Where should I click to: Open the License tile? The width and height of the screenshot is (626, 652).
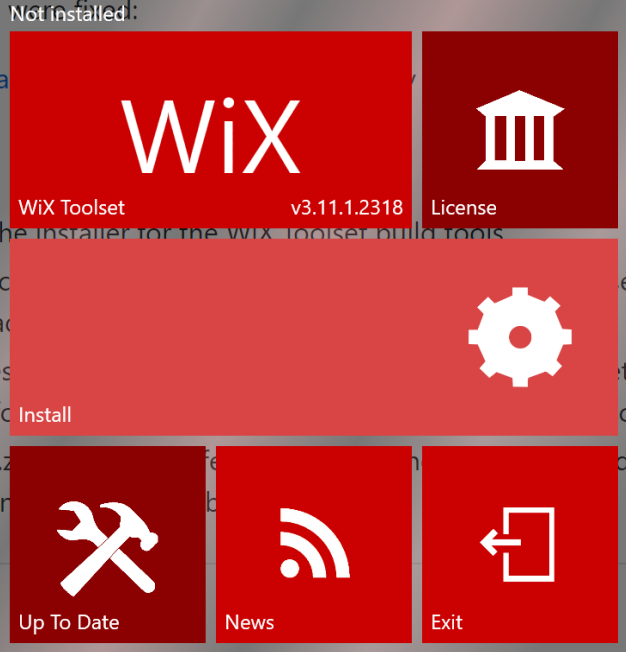tap(519, 130)
